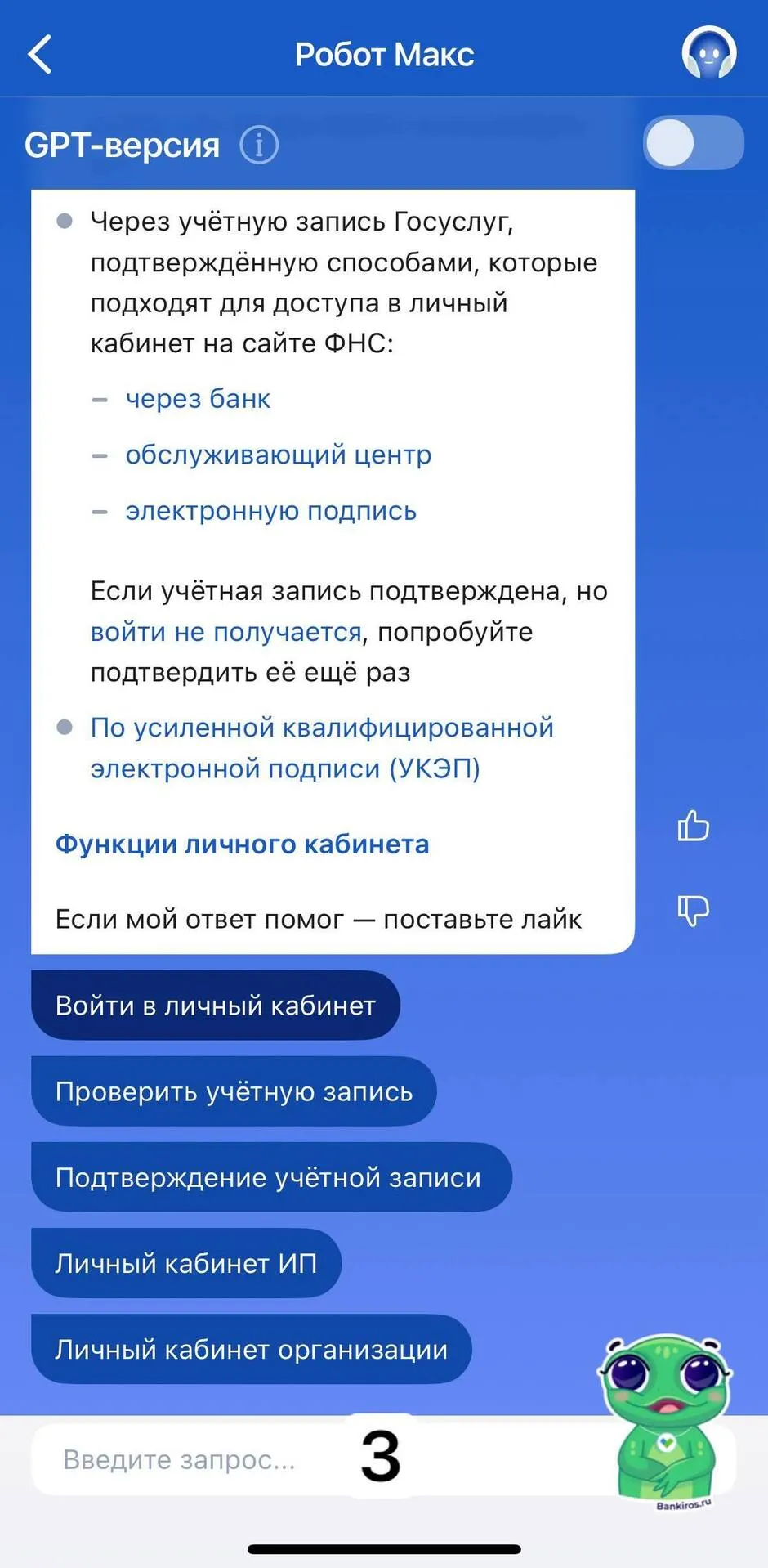Choose «Проверить учётную запись» chip
The image size is (768, 1568).
[x=234, y=1091]
